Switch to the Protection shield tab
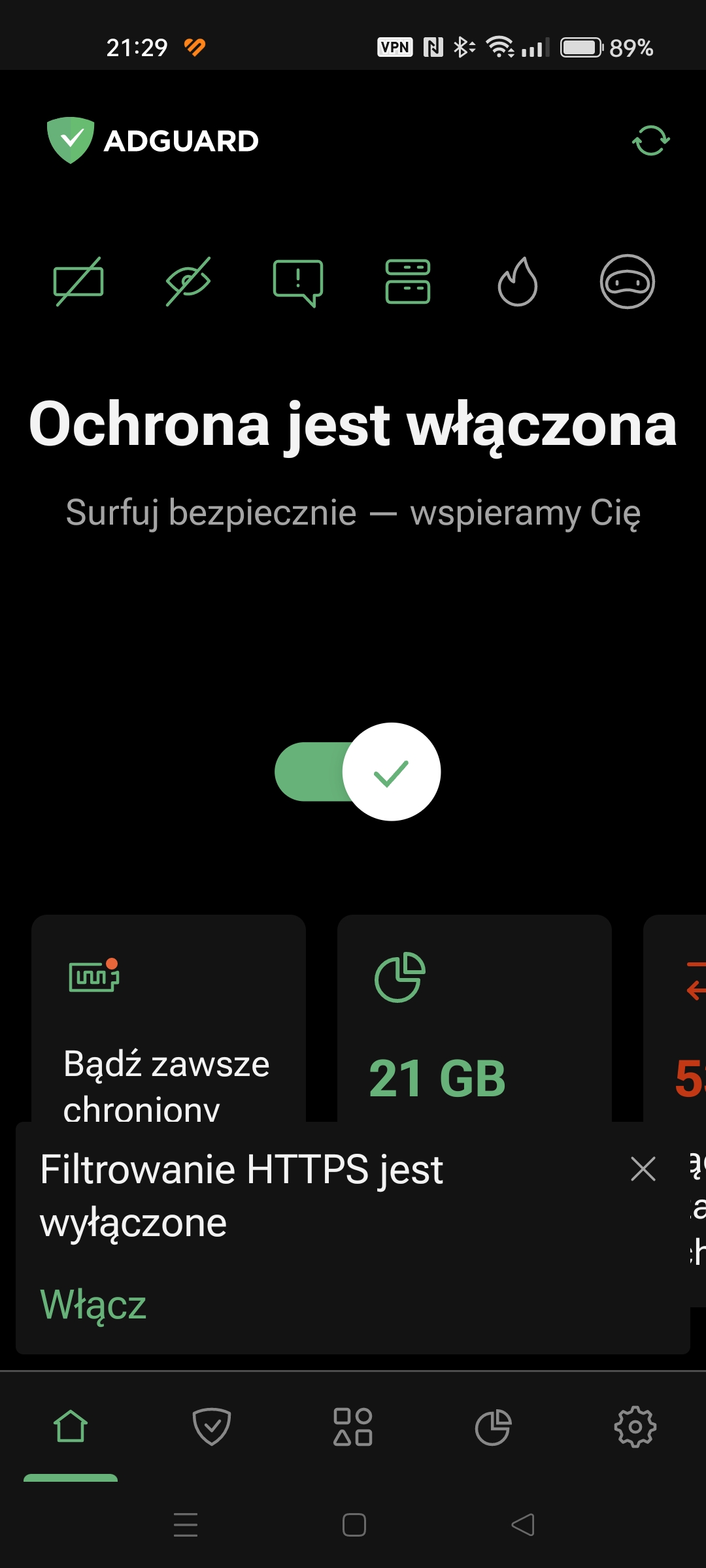706x1568 pixels. pos(212,1426)
